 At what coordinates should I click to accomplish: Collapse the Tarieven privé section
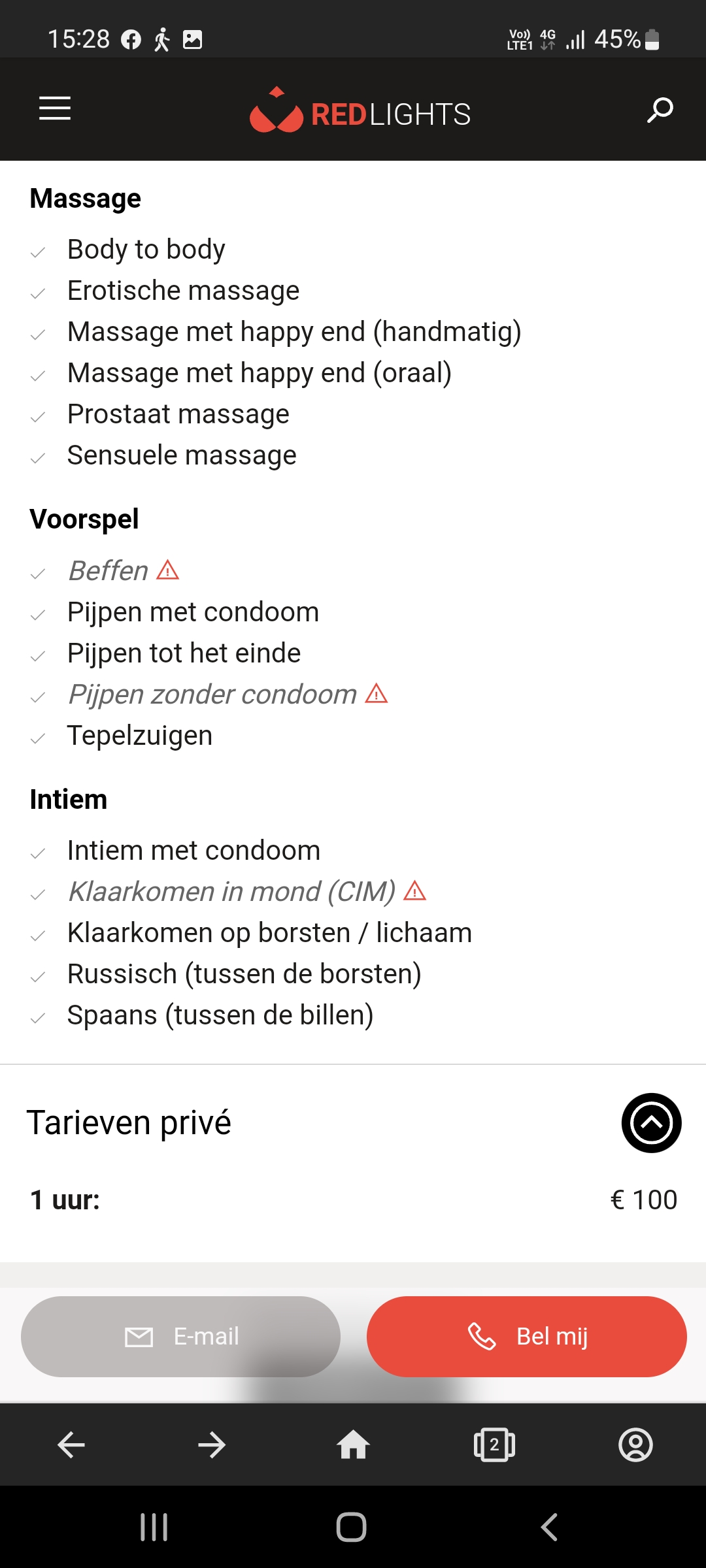pos(651,1123)
